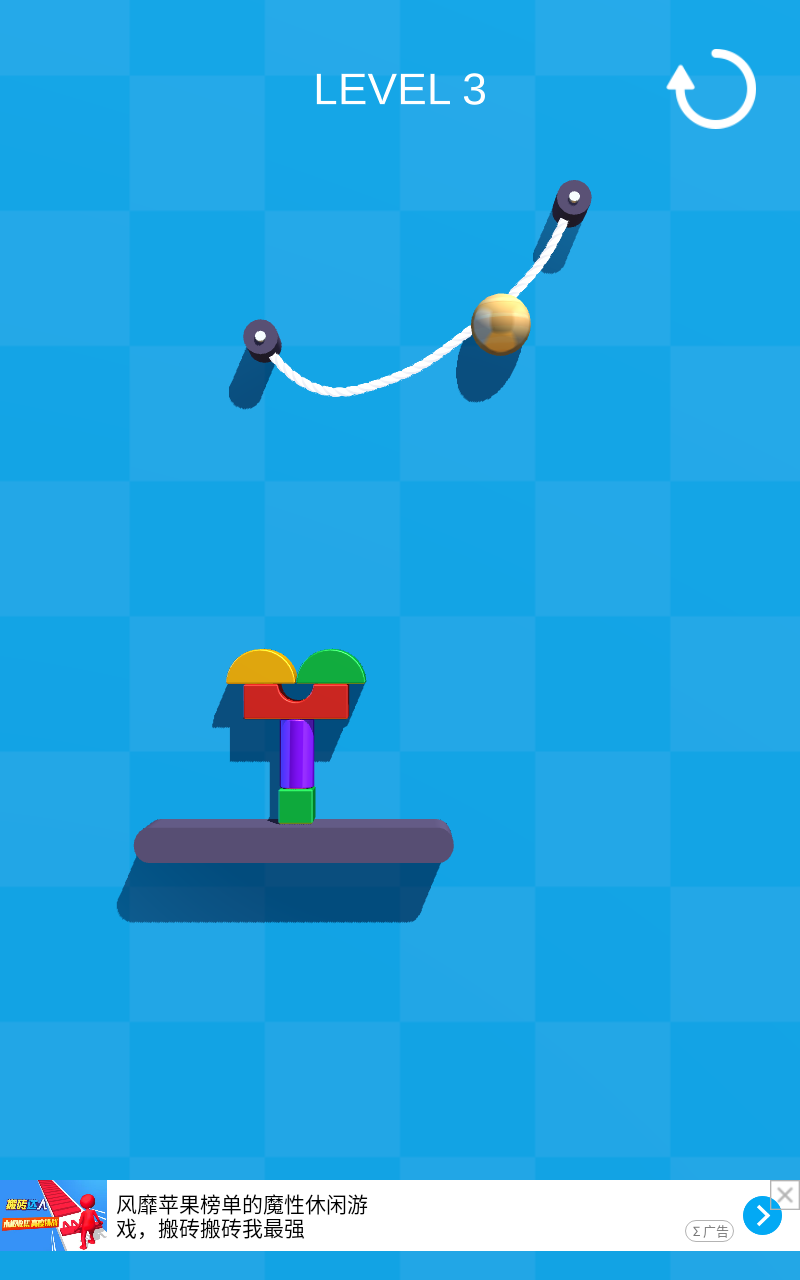The image size is (800, 1280).
Task: Tap the purple pillar block
Action: click(297, 755)
